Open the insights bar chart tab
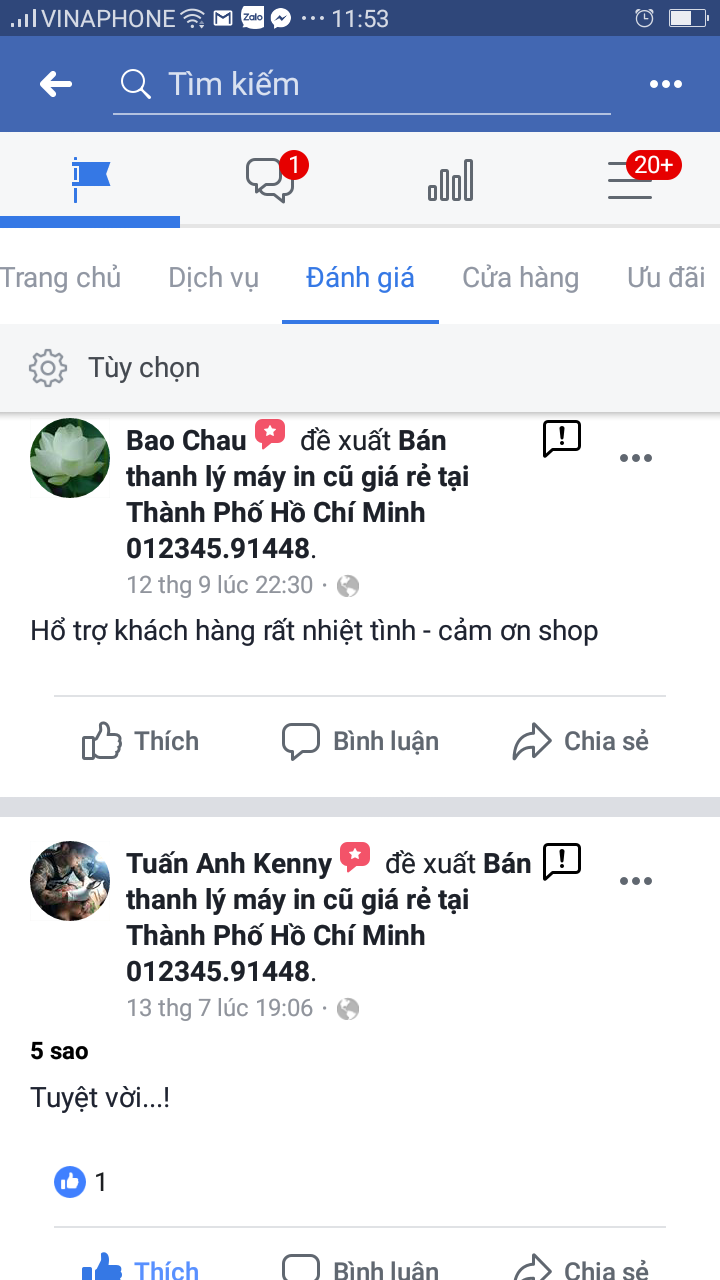Viewport: 720px width, 1280px height. [450, 181]
